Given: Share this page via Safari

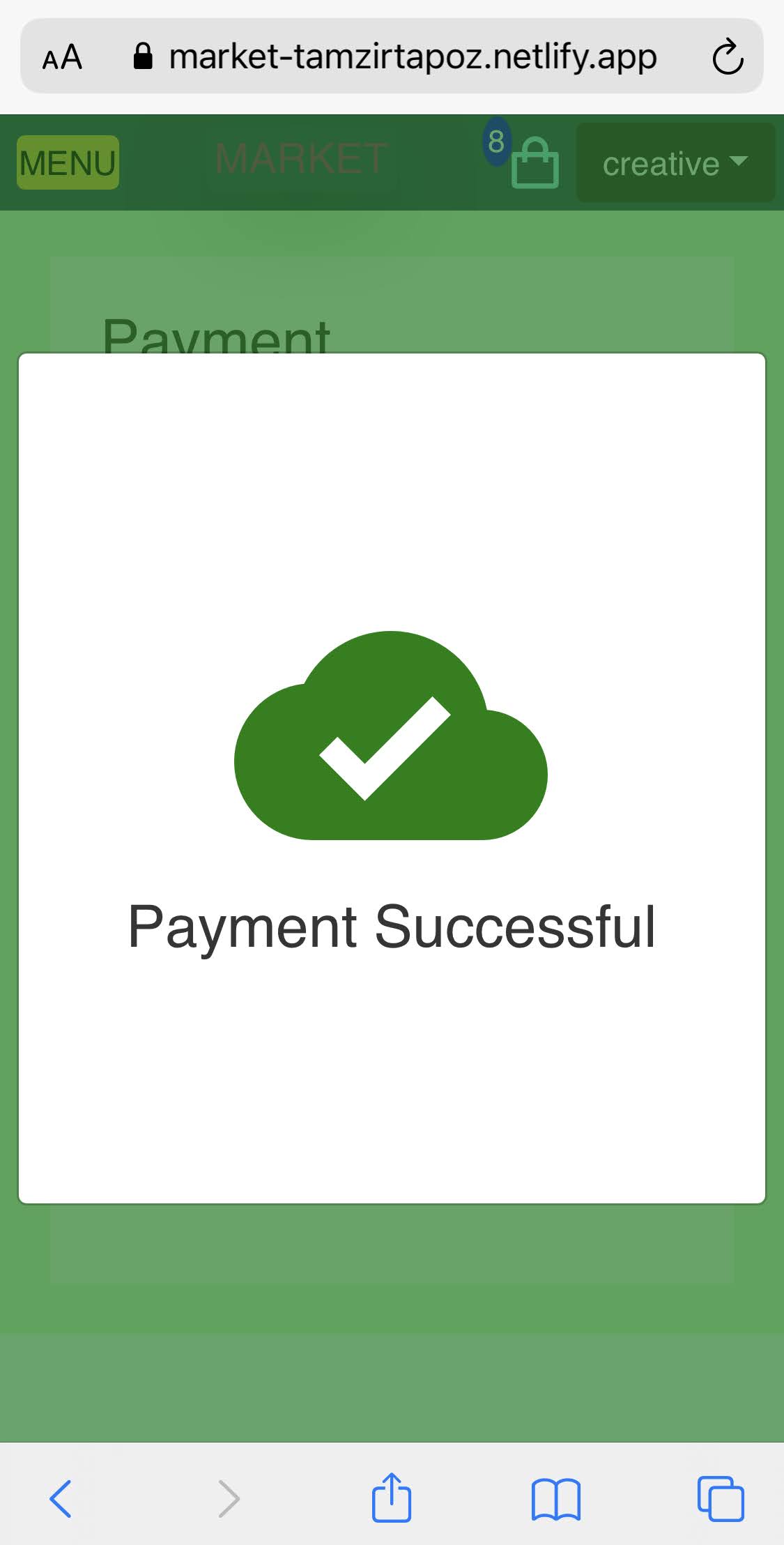Looking at the screenshot, I should click(391, 1497).
